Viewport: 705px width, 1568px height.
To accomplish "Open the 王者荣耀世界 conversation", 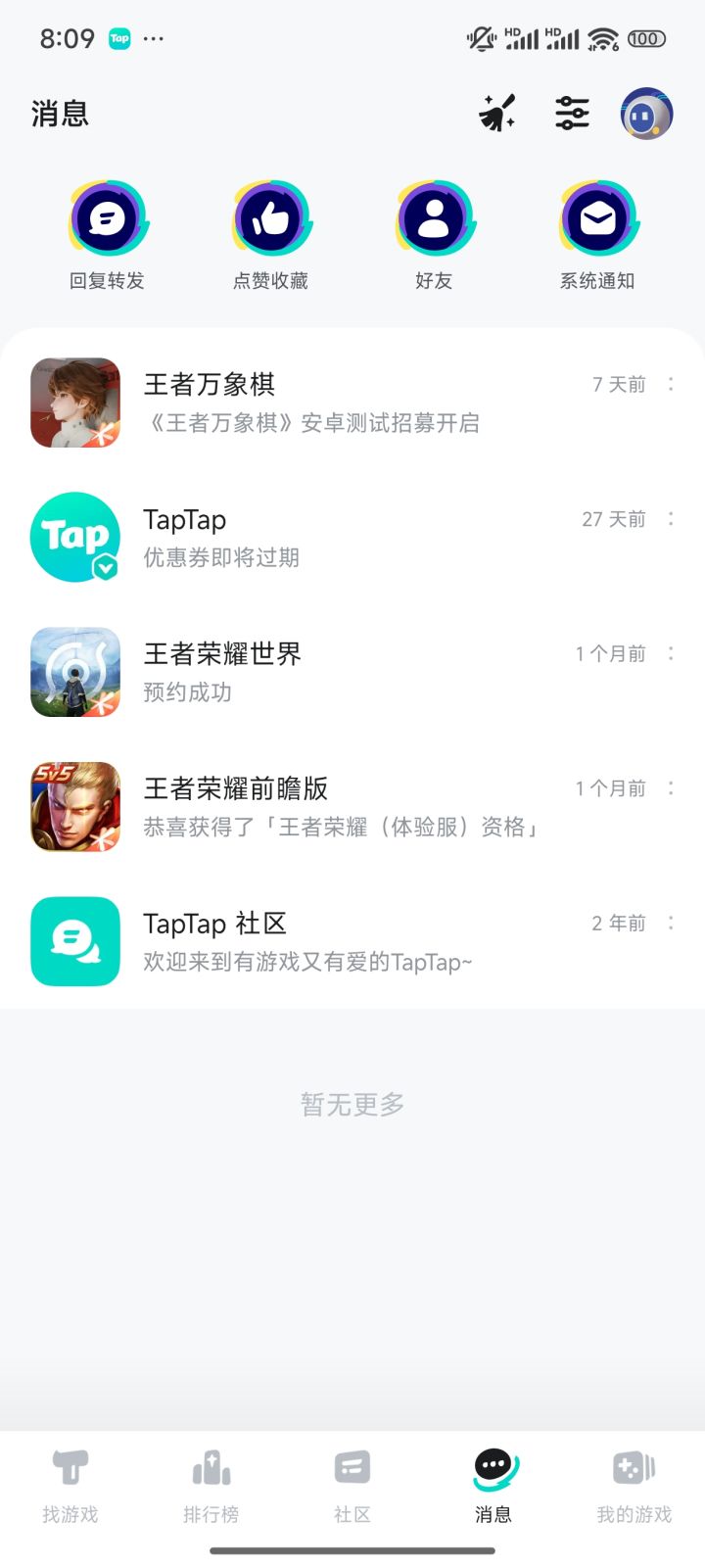I will click(x=352, y=672).
